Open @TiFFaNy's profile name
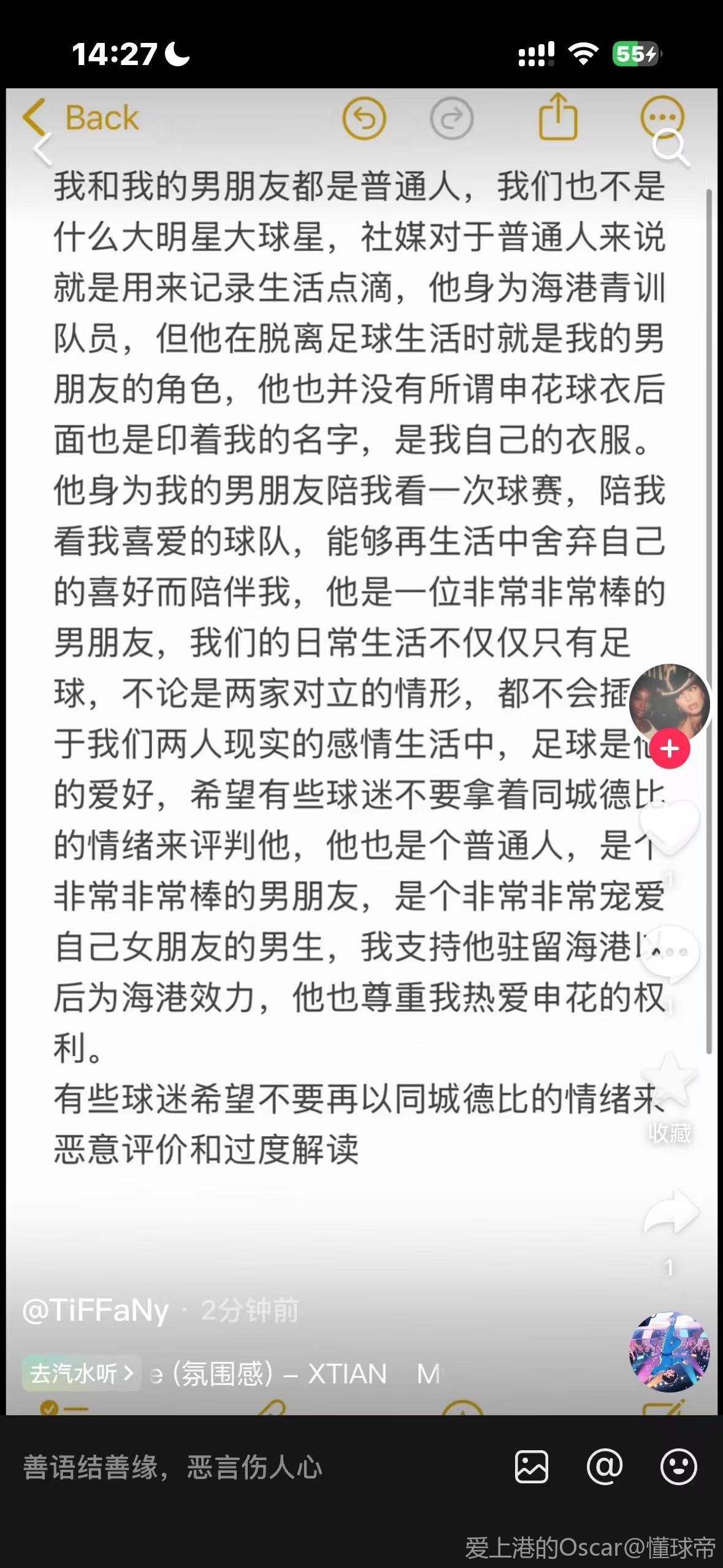This screenshot has height=1568, width=723. pos(96,1311)
